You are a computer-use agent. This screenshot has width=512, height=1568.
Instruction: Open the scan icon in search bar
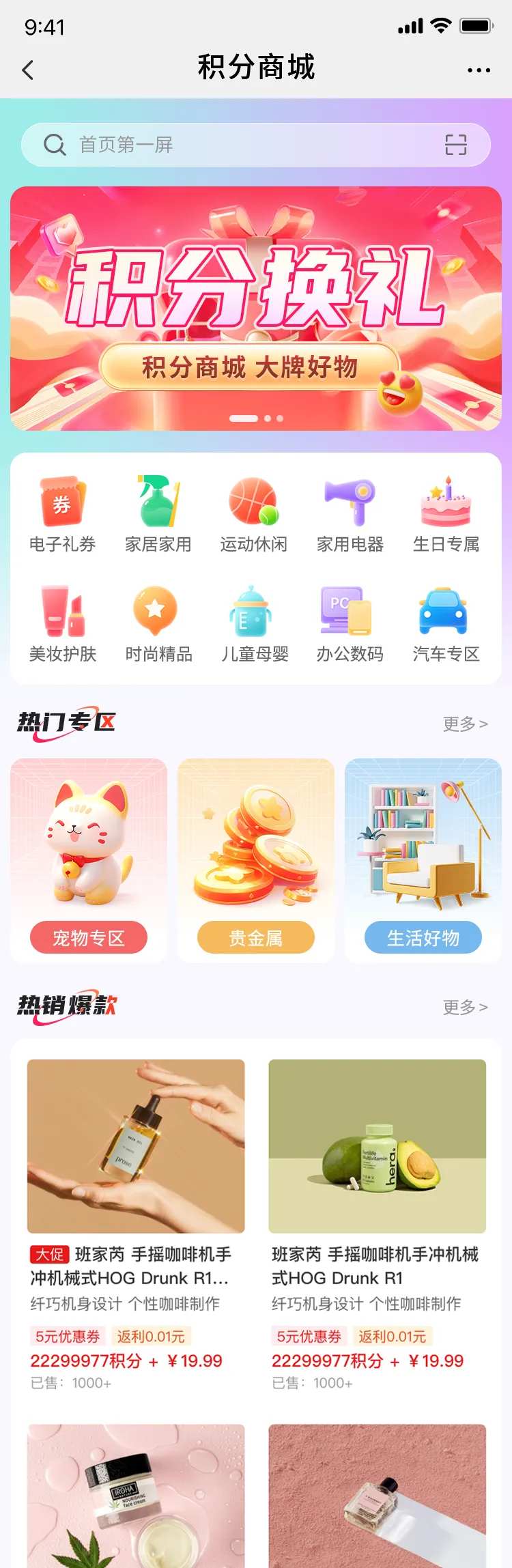pyautogui.click(x=455, y=145)
